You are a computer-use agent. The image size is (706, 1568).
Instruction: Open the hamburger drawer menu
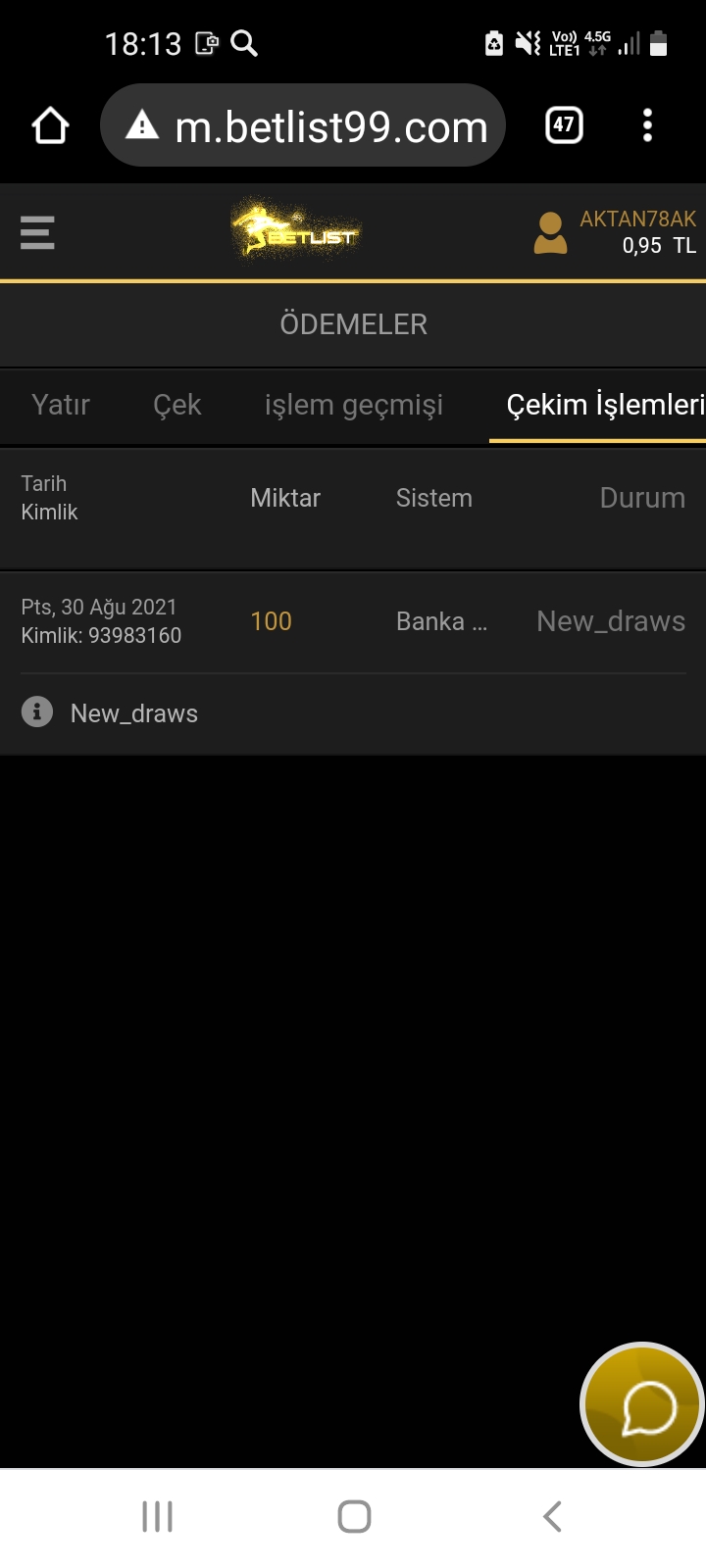37,233
